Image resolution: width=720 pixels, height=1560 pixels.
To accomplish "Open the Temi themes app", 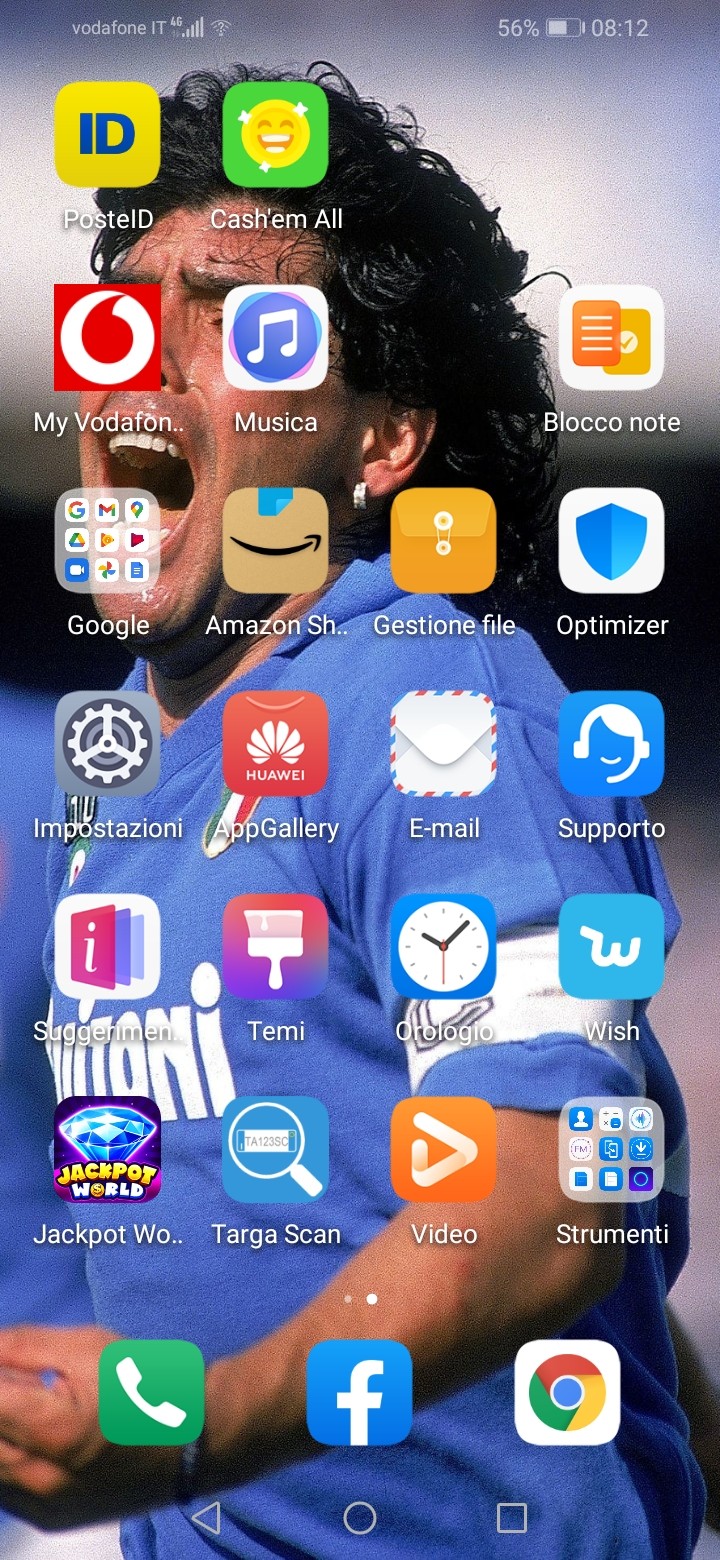I will click(275, 946).
